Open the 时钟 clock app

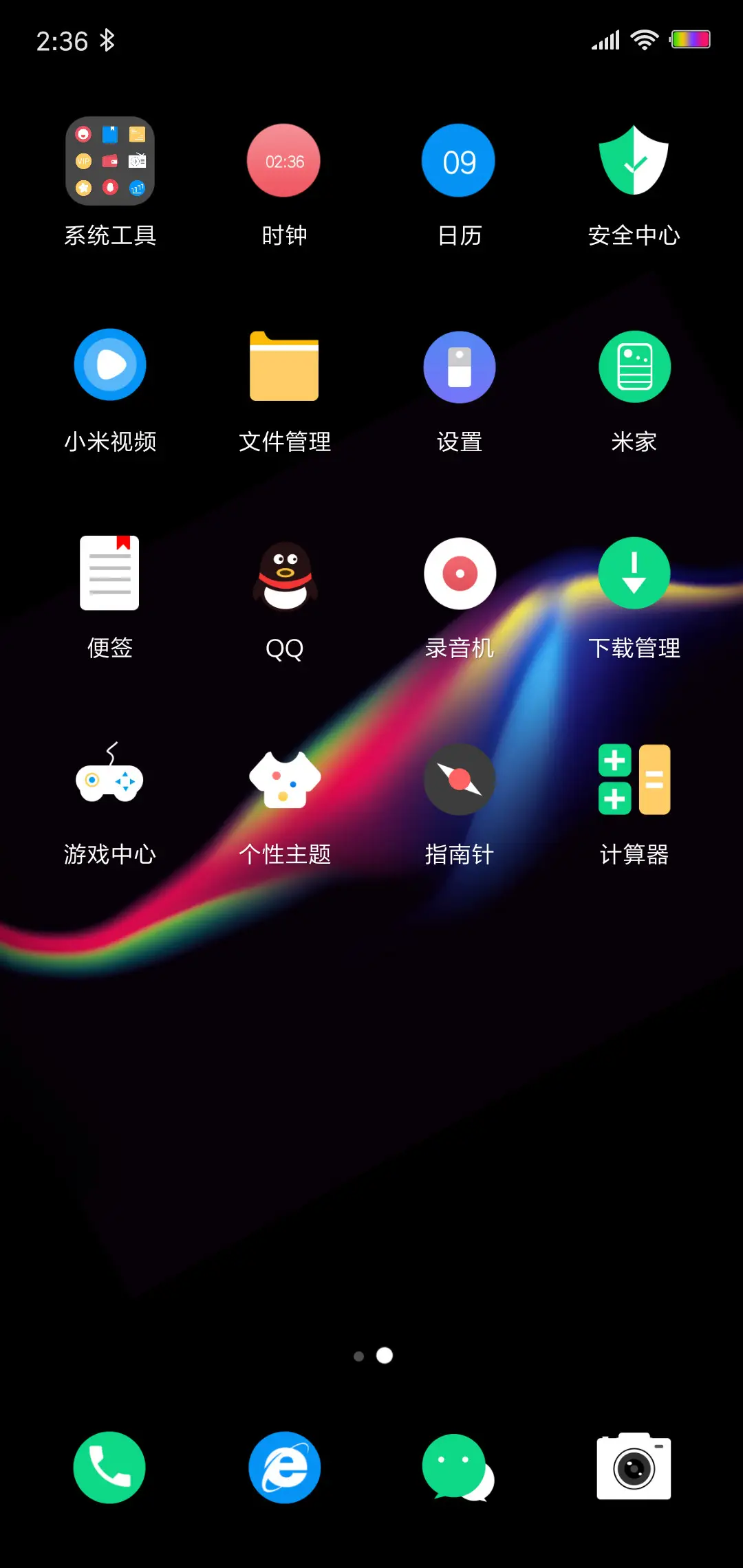click(283, 160)
